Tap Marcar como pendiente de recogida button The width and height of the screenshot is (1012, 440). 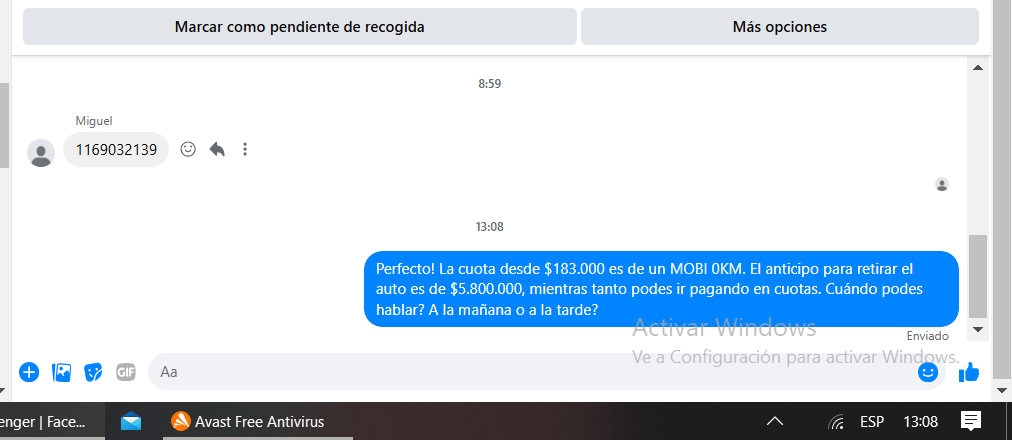click(x=299, y=27)
